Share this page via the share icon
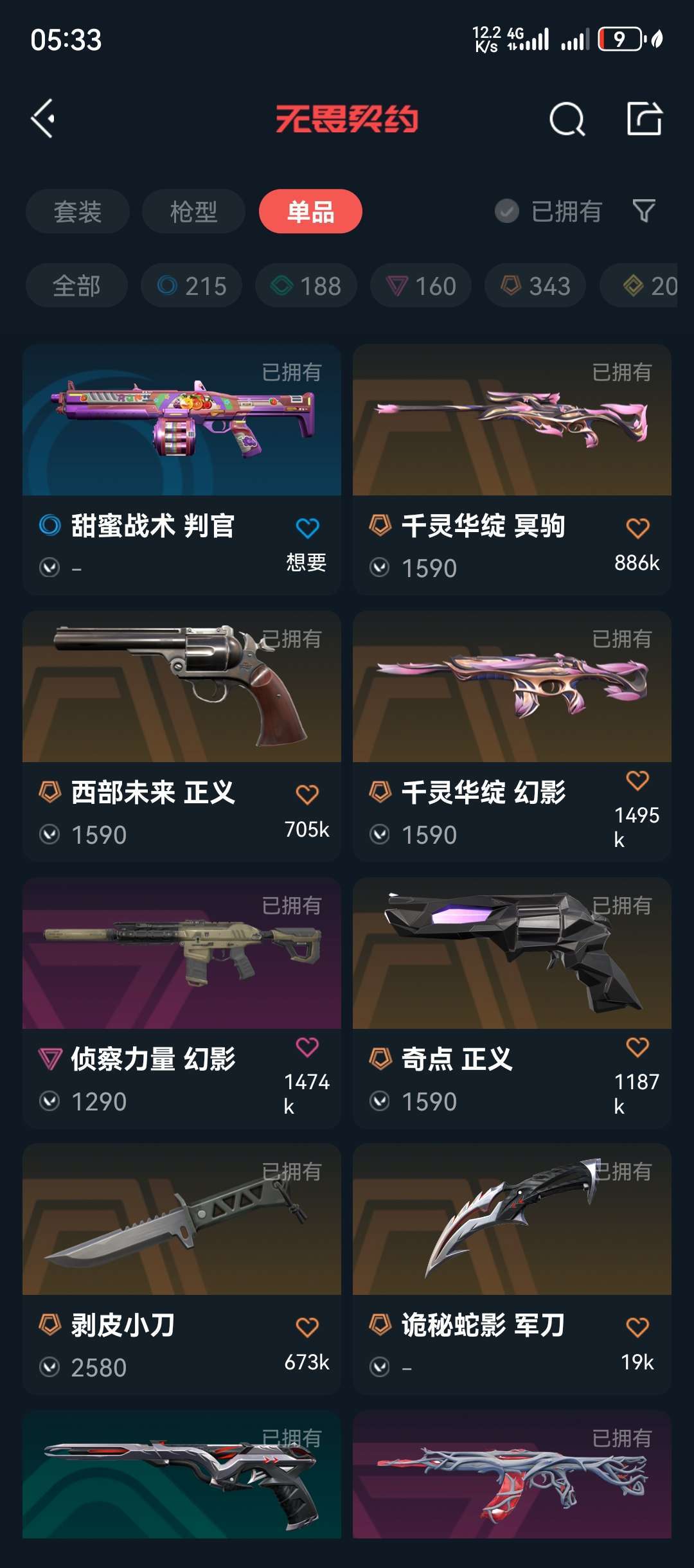 [644, 119]
